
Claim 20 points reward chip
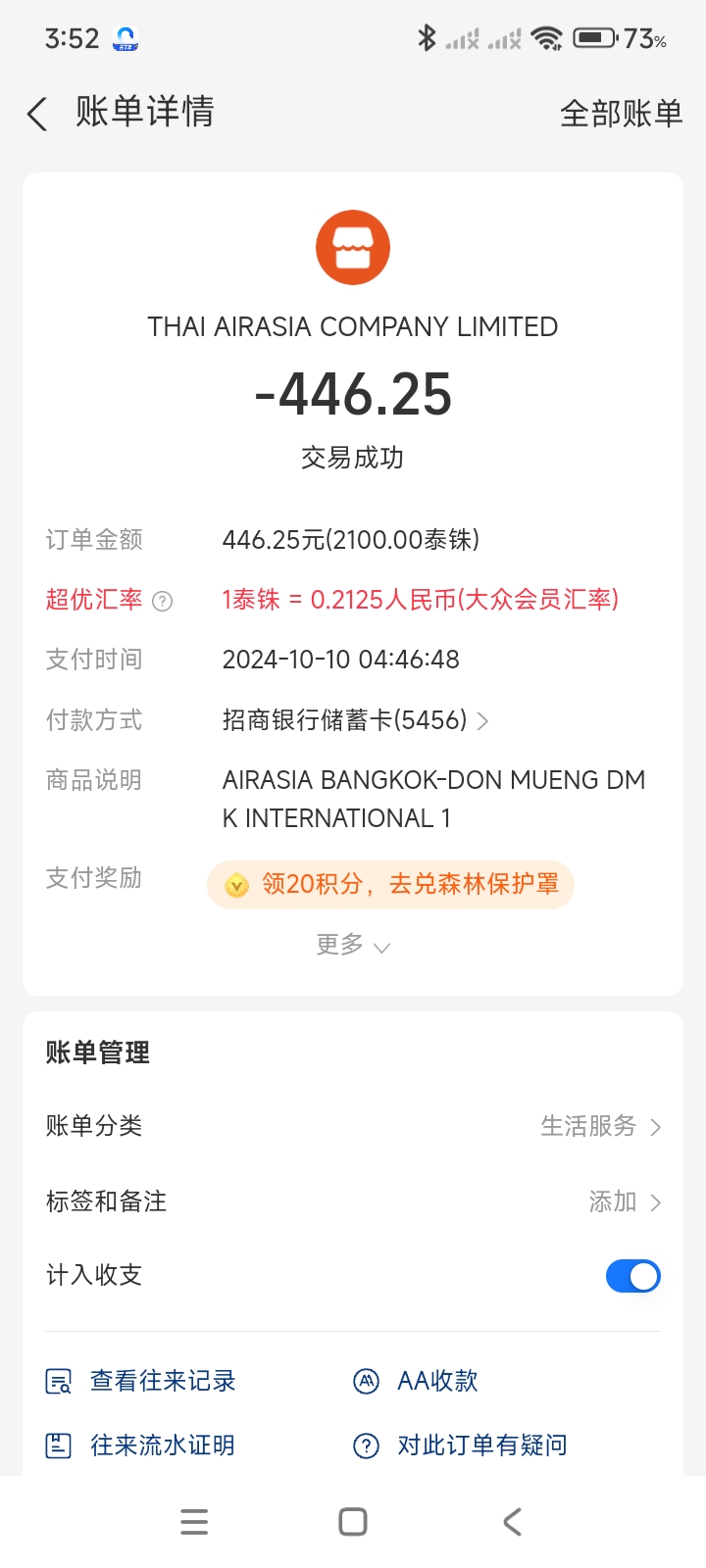390,884
